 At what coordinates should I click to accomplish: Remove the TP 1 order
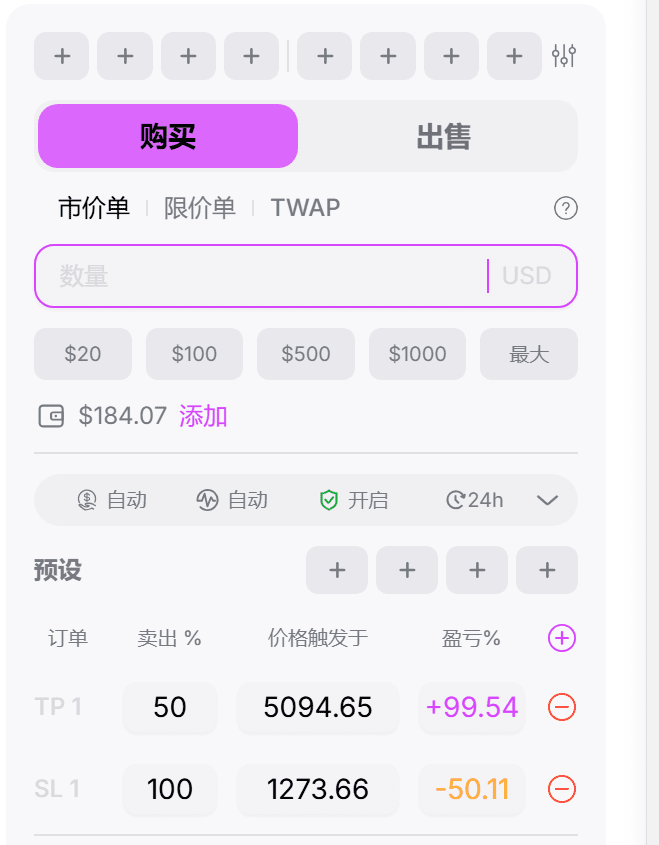tap(562, 708)
